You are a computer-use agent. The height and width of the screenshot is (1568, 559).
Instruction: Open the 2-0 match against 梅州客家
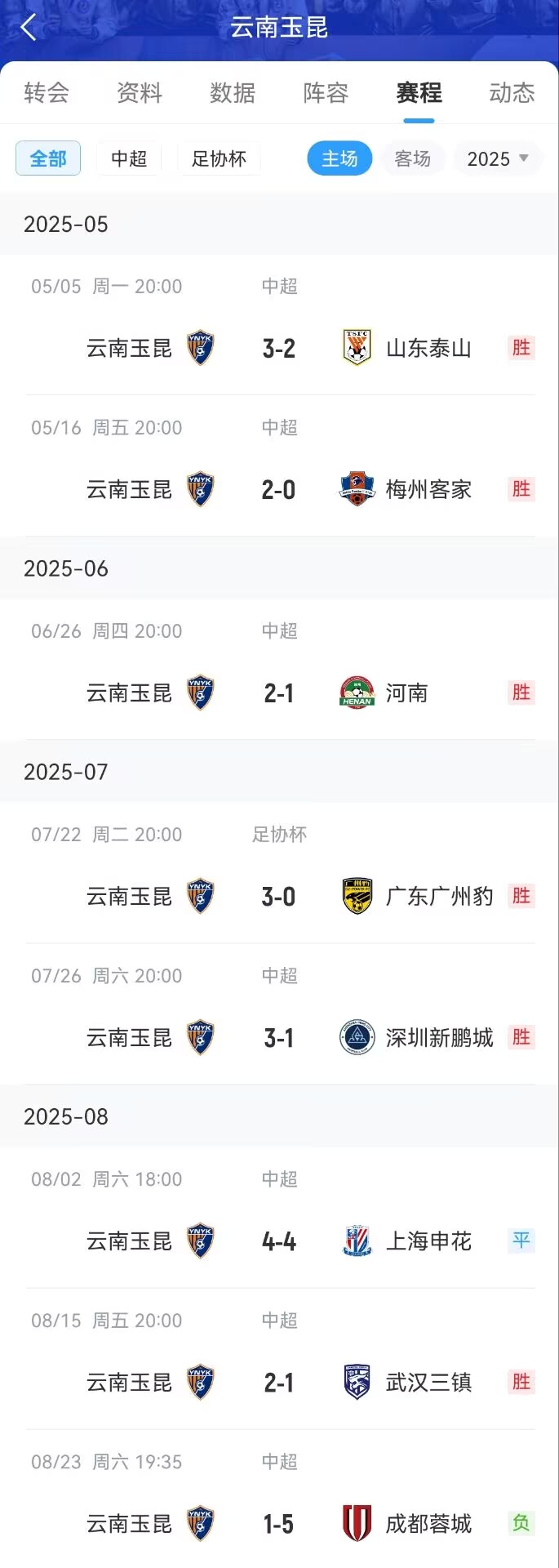279,490
